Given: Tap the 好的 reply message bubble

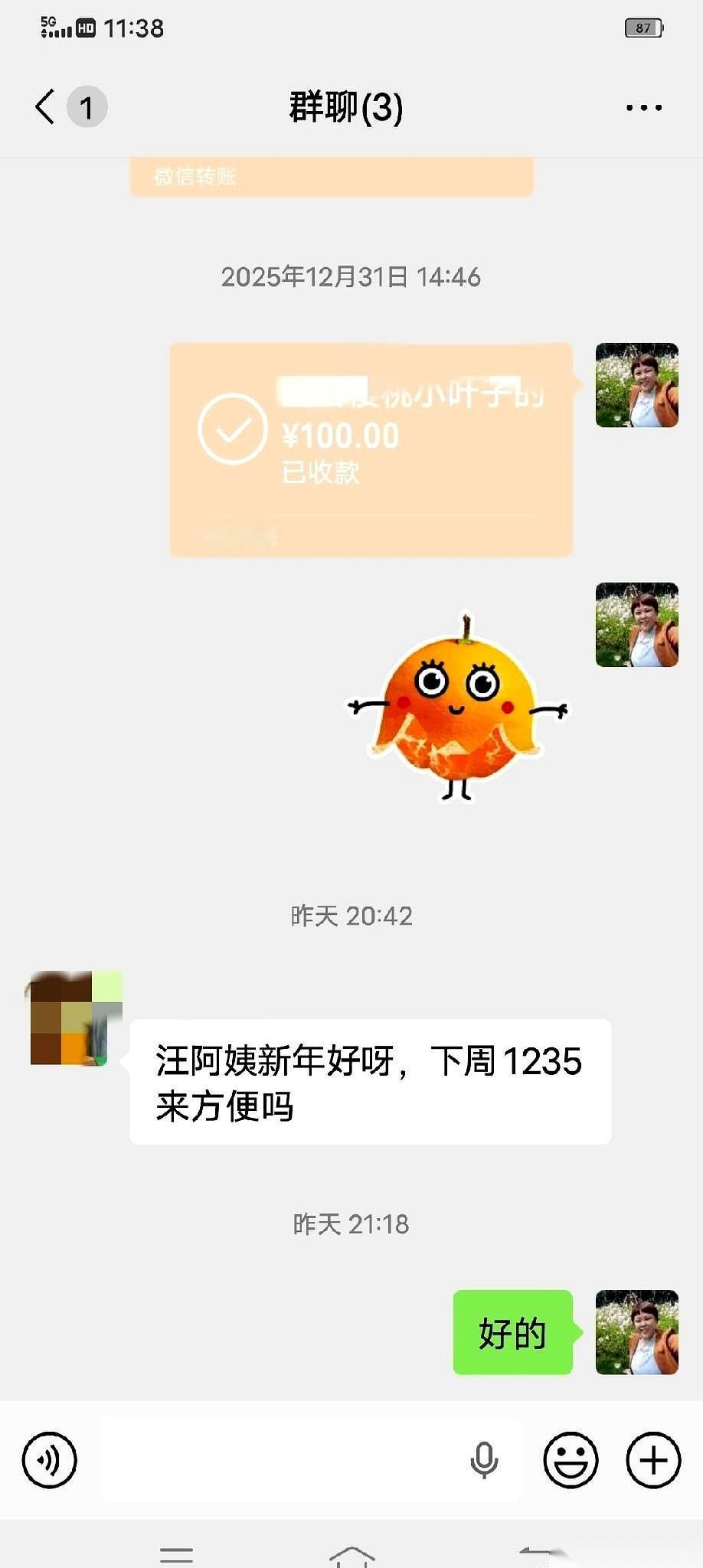Looking at the screenshot, I should (x=513, y=1332).
